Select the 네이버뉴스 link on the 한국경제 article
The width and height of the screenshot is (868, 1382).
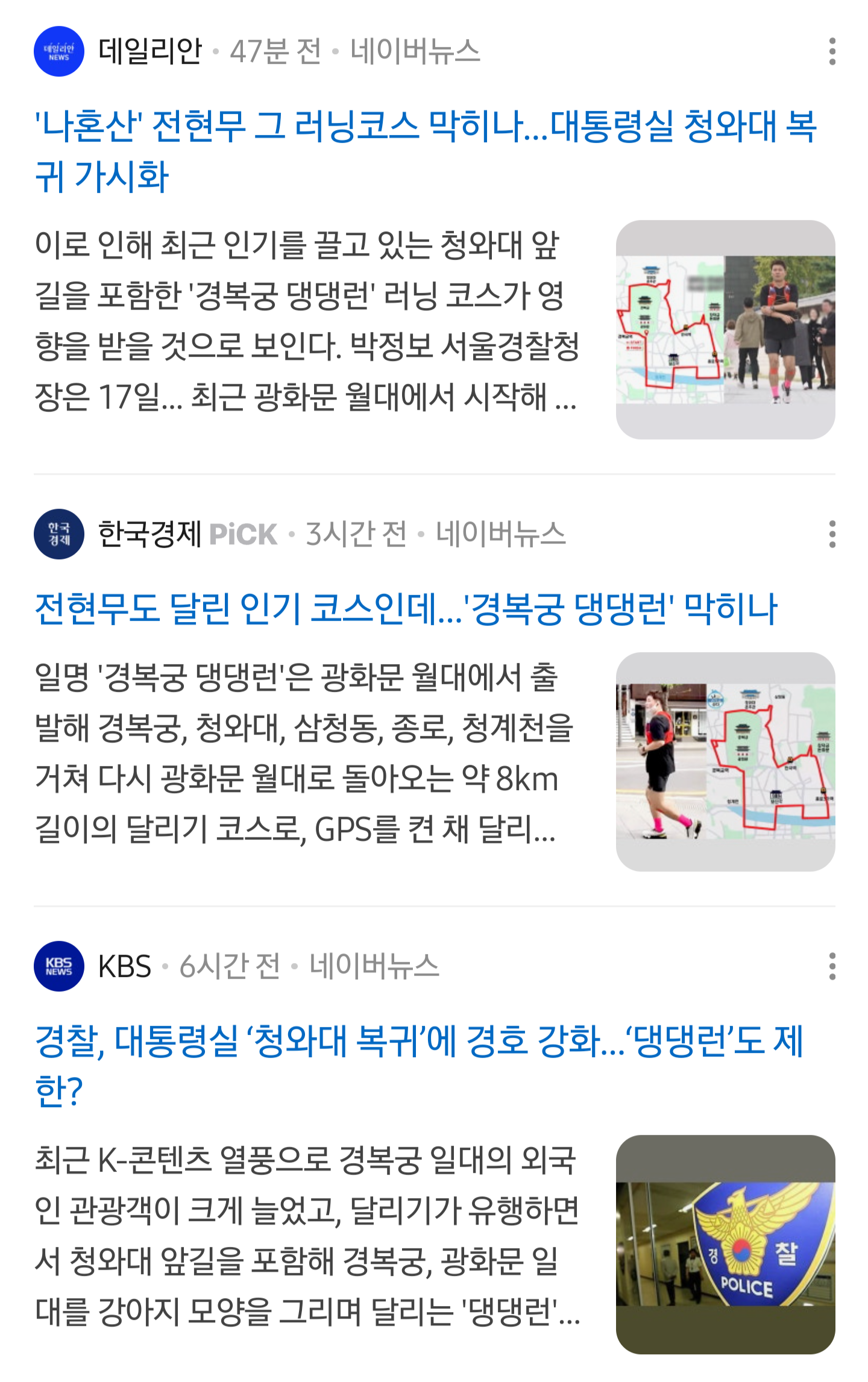coord(500,535)
